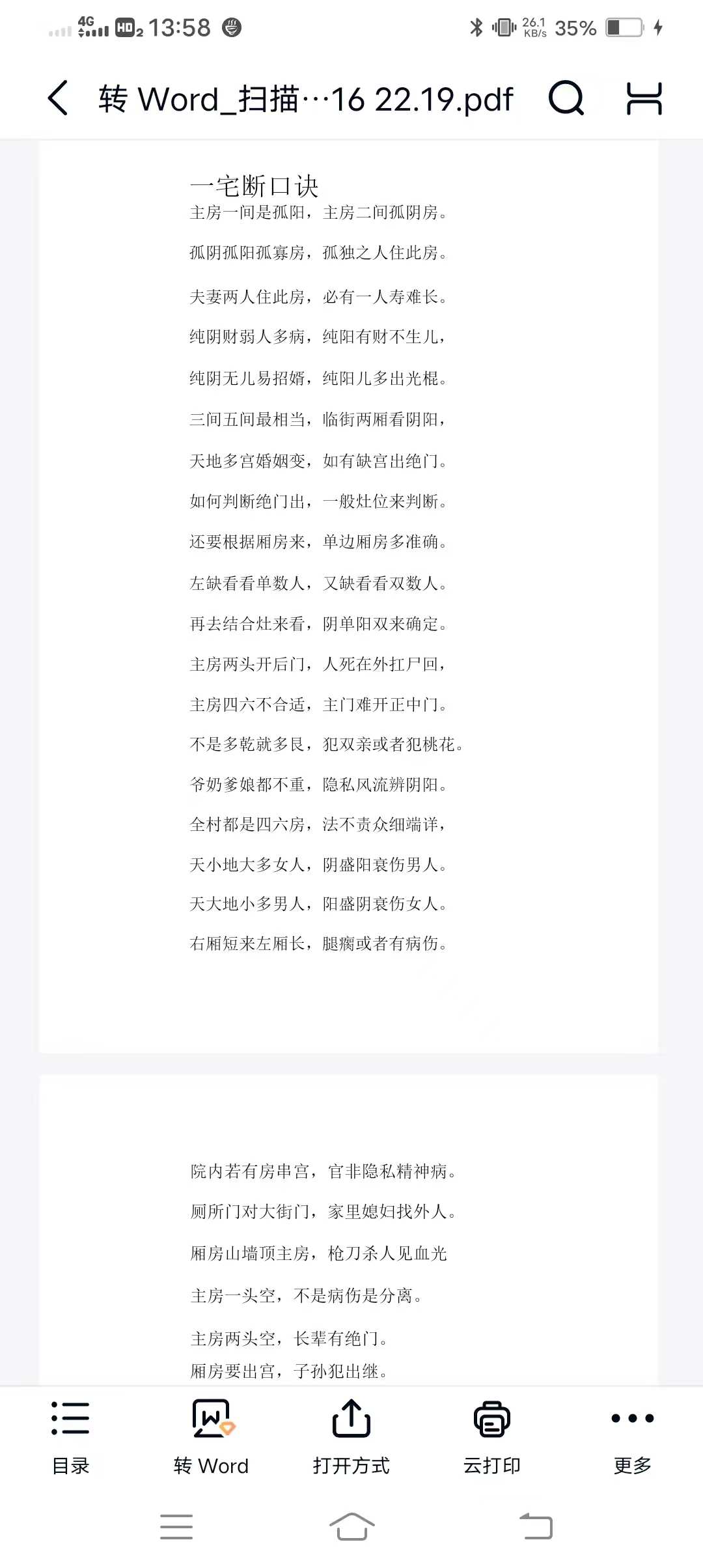The height and width of the screenshot is (1568, 703).
Task: Go back from the PDF viewer
Action: tap(59, 98)
